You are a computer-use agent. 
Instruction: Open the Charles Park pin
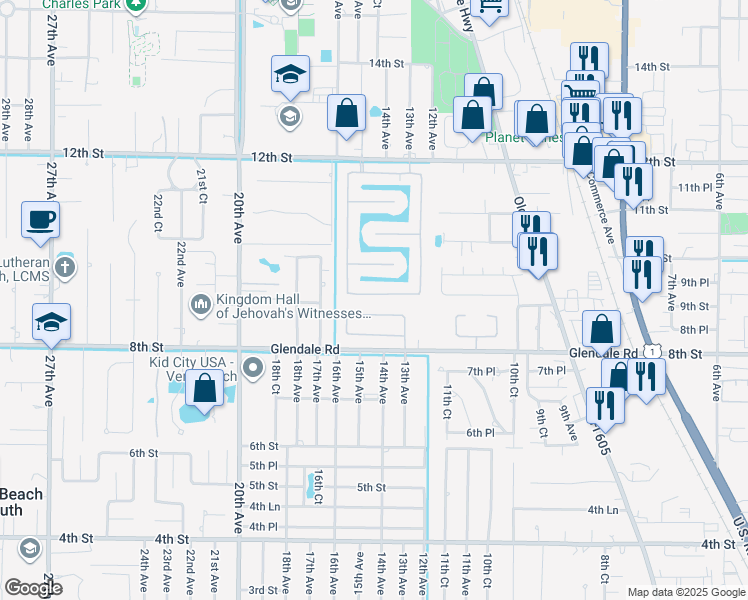136,5
